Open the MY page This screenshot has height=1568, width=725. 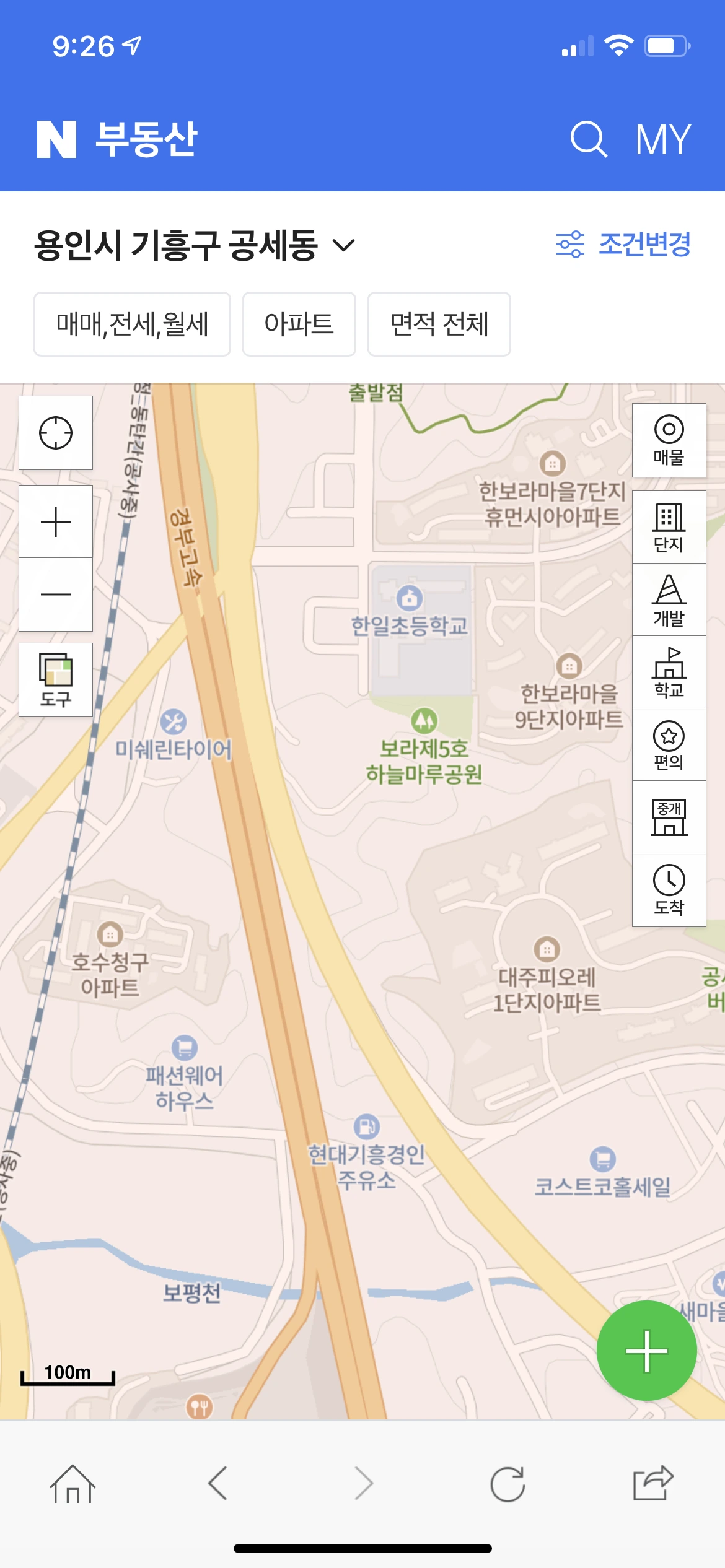coord(662,140)
